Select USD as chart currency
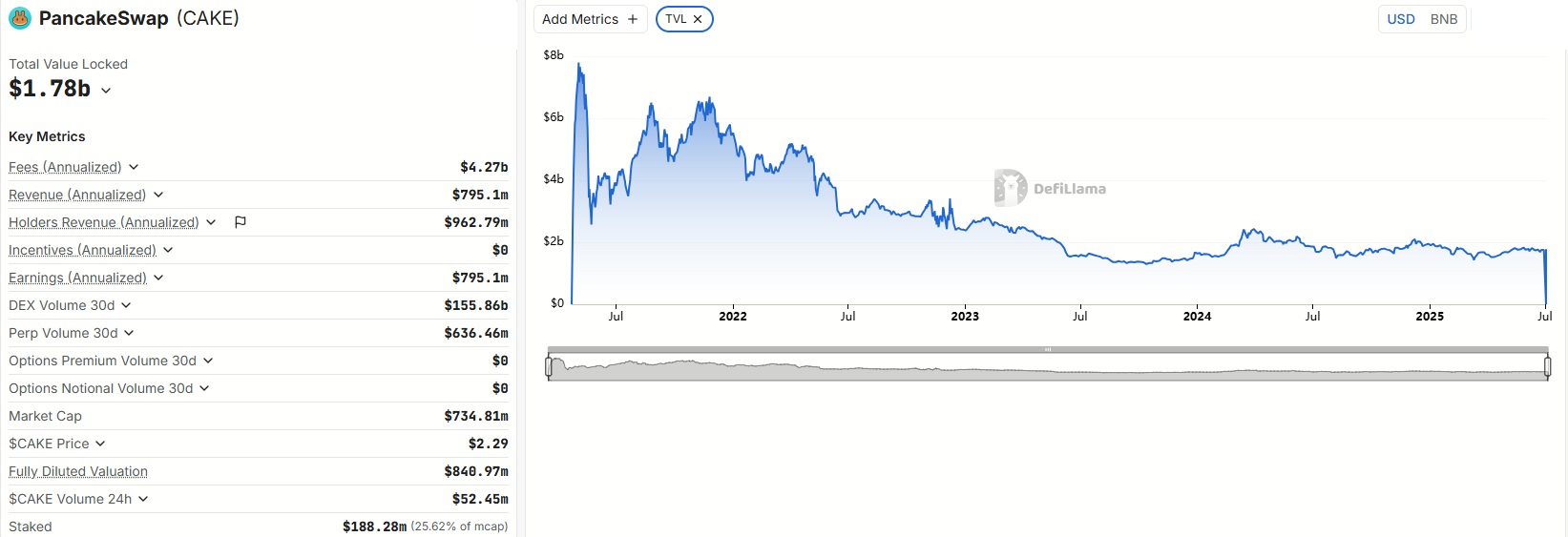1568x537 pixels. tap(1400, 19)
